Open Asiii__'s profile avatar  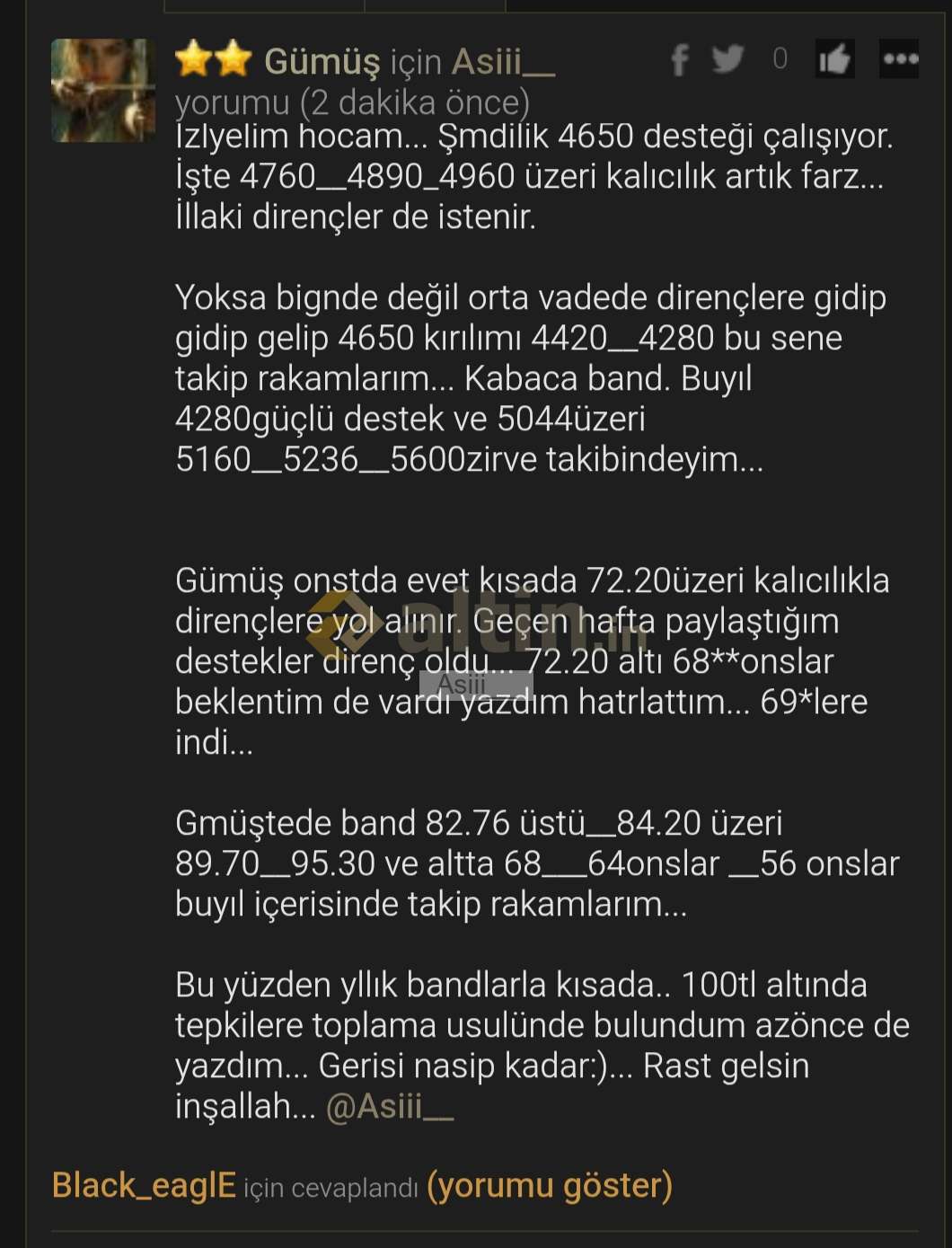pos(102,90)
